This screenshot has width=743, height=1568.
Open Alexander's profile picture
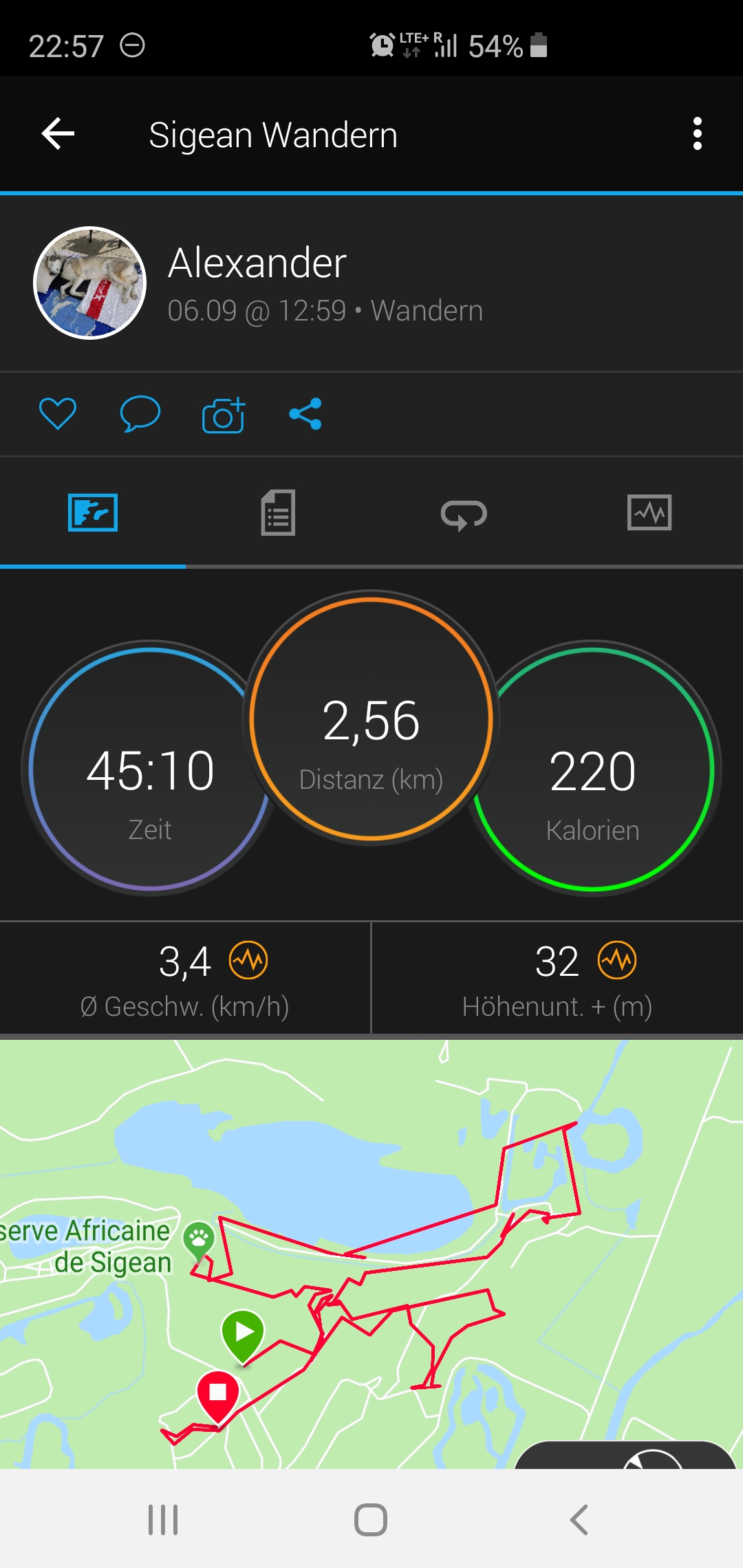click(90, 283)
